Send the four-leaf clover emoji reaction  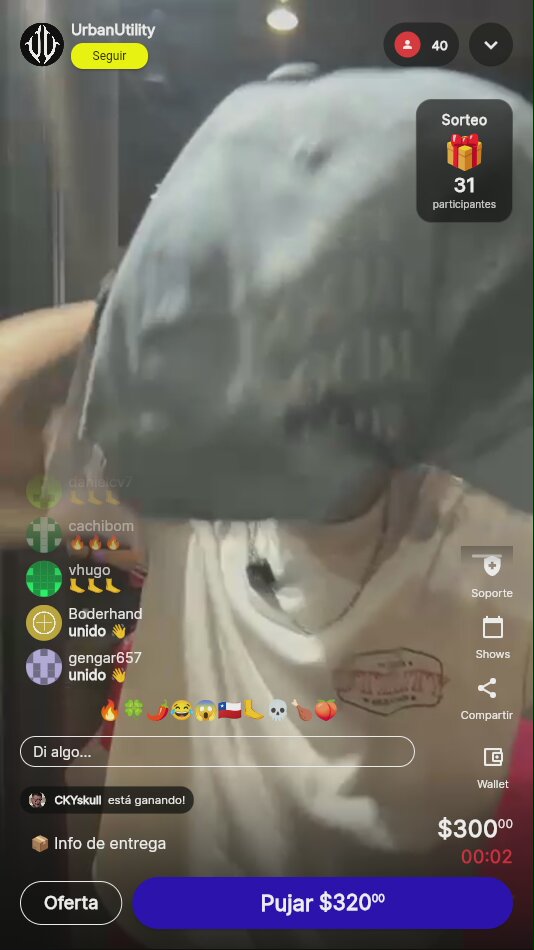point(133,710)
